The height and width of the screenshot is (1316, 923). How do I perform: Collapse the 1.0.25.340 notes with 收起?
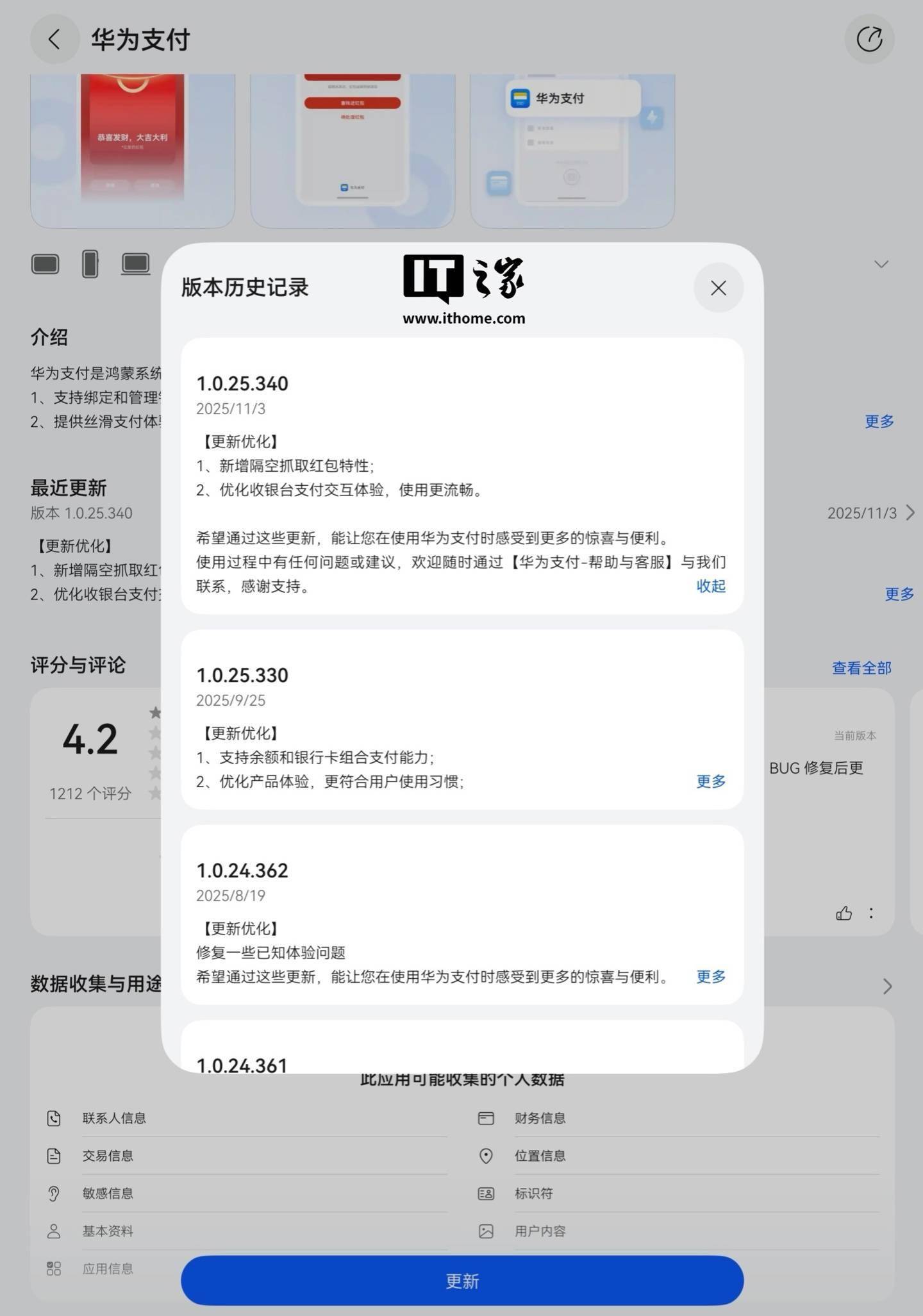click(x=711, y=586)
